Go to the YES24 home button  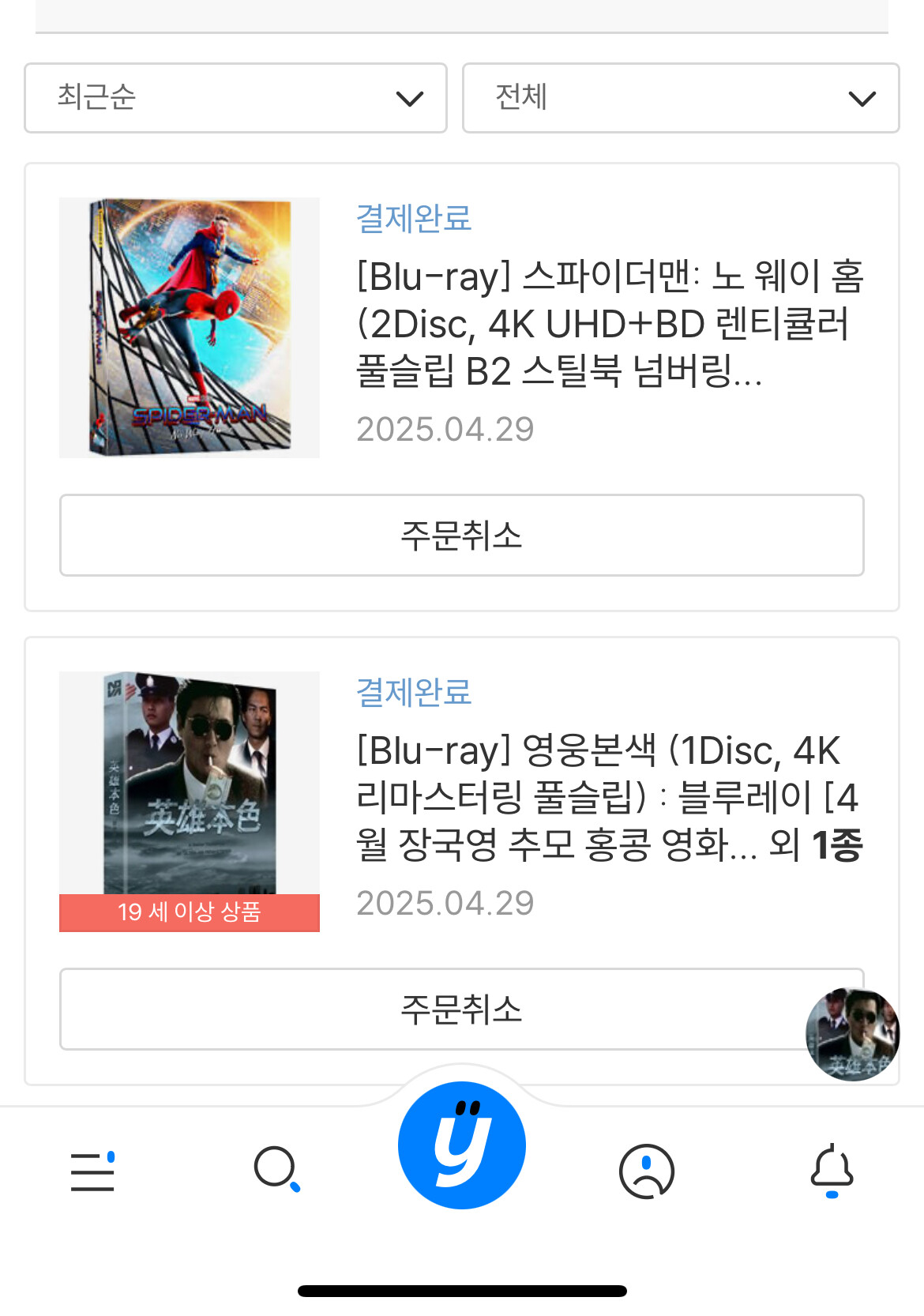point(462,1145)
